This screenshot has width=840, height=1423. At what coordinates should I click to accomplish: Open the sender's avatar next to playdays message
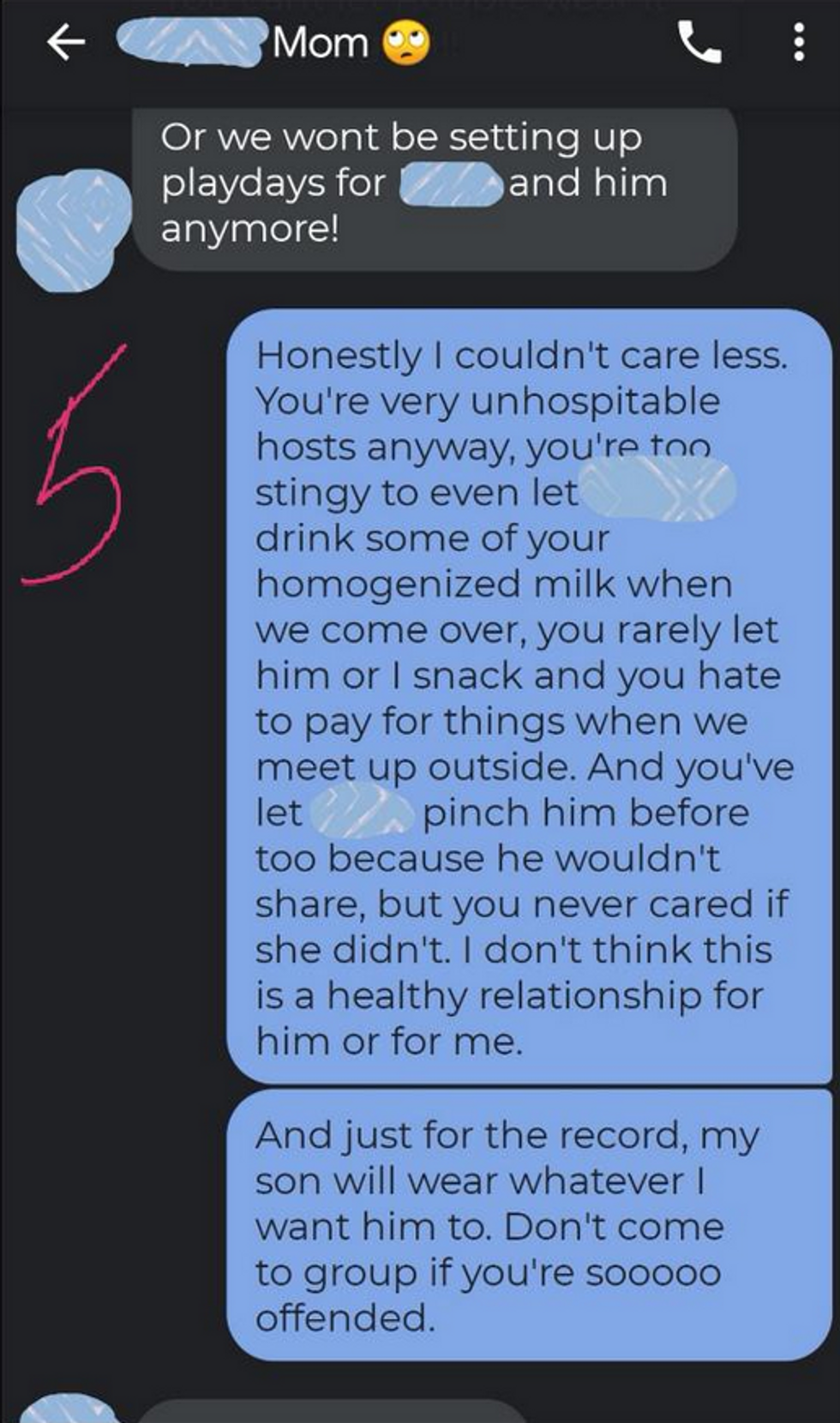tap(73, 228)
